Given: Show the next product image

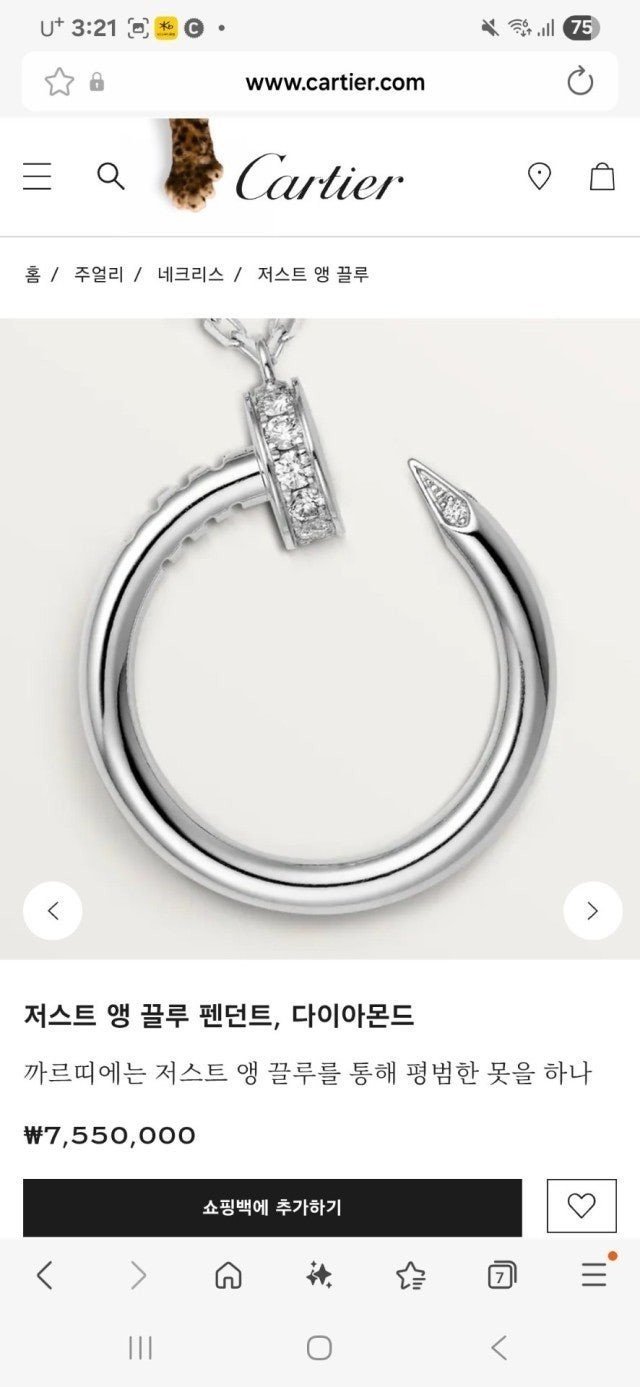Looking at the screenshot, I should pos(592,910).
